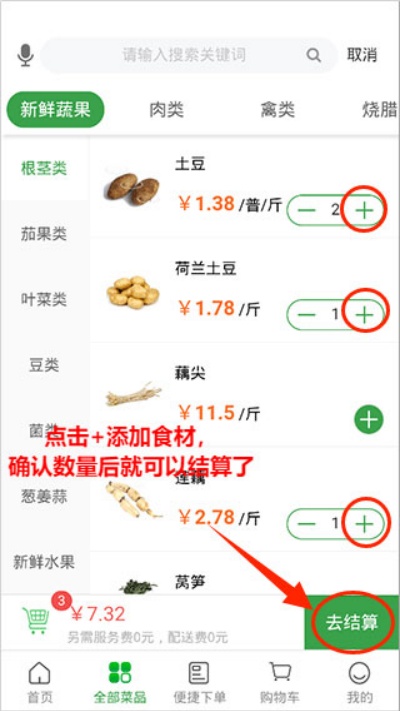Select the 豆类 subcategory
400x711 pixels.
click(44, 365)
